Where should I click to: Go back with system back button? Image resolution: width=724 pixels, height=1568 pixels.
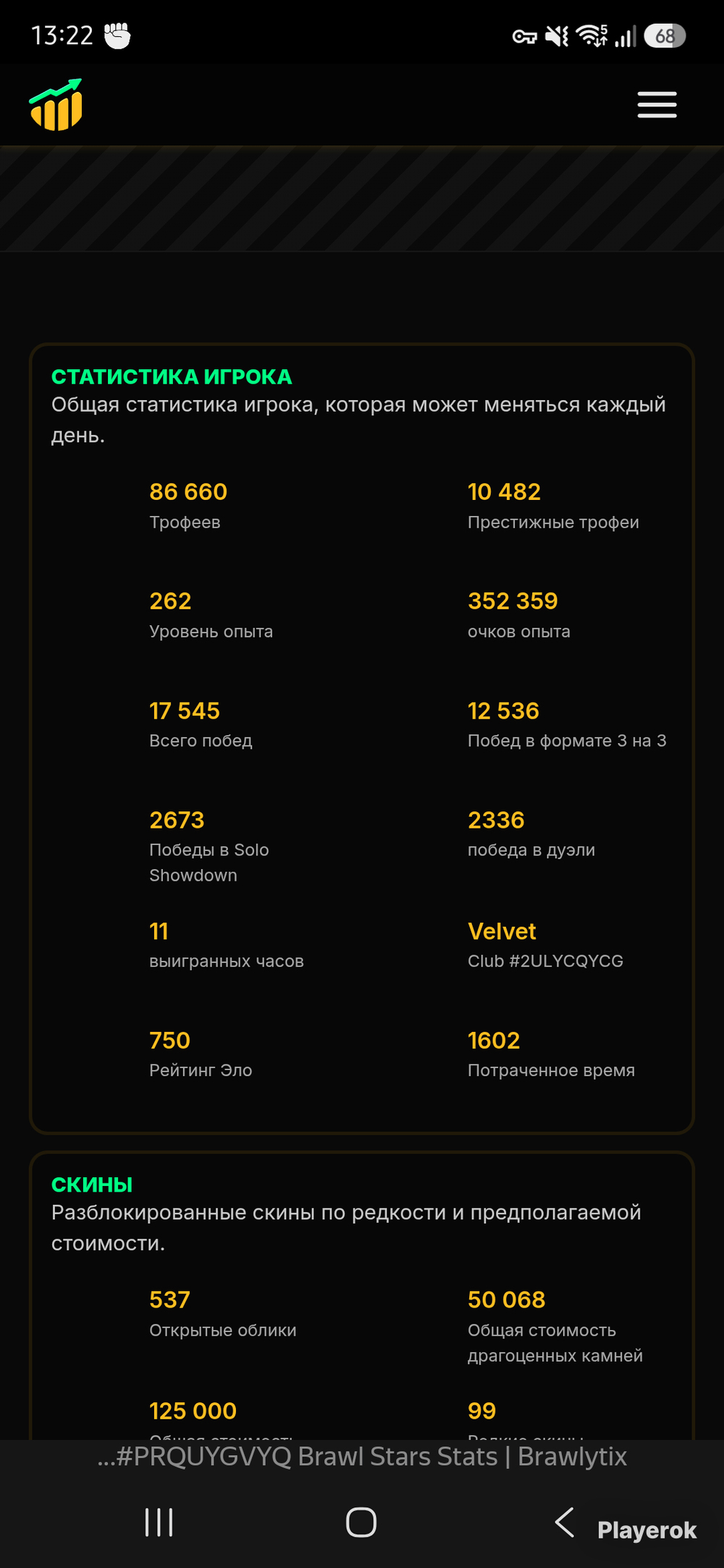(x=565, y=1522)
